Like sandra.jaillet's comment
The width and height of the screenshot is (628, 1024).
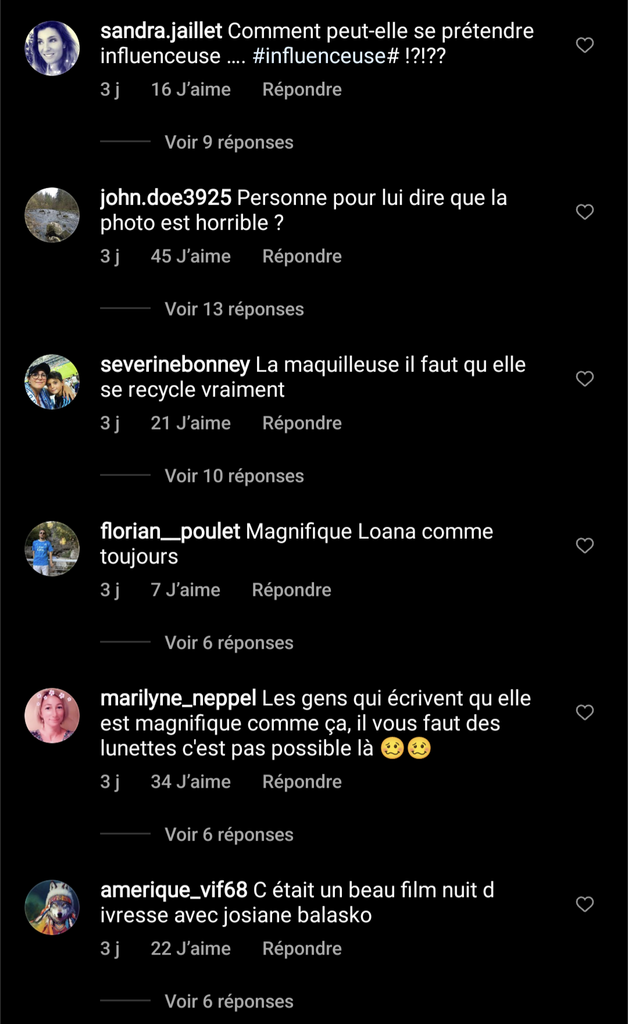[585, 45]
